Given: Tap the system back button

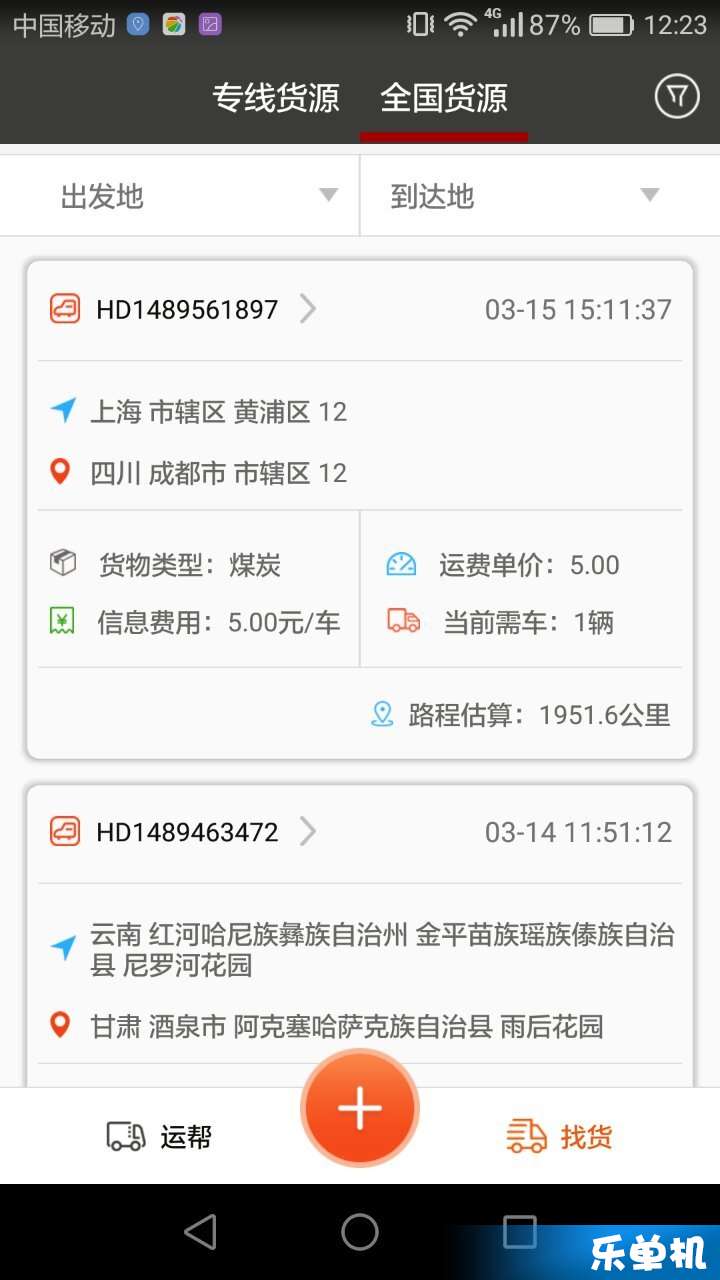Looking at the screenshot, I should [201, 1232].
